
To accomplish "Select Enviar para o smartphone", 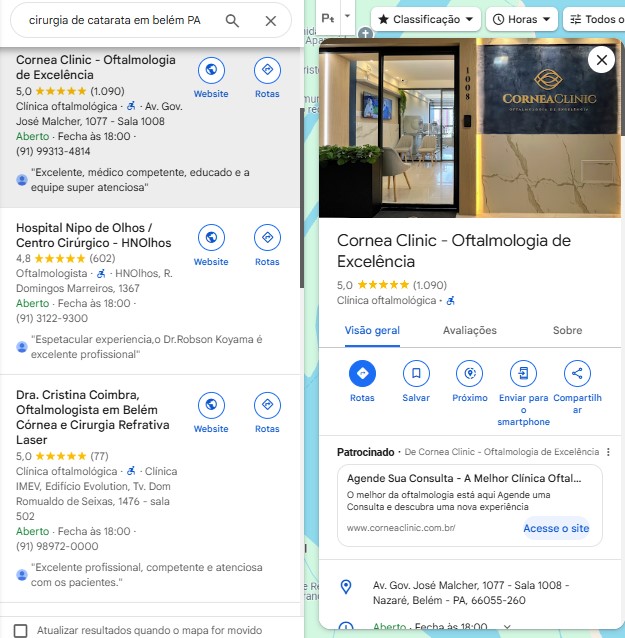I will 523,393.
